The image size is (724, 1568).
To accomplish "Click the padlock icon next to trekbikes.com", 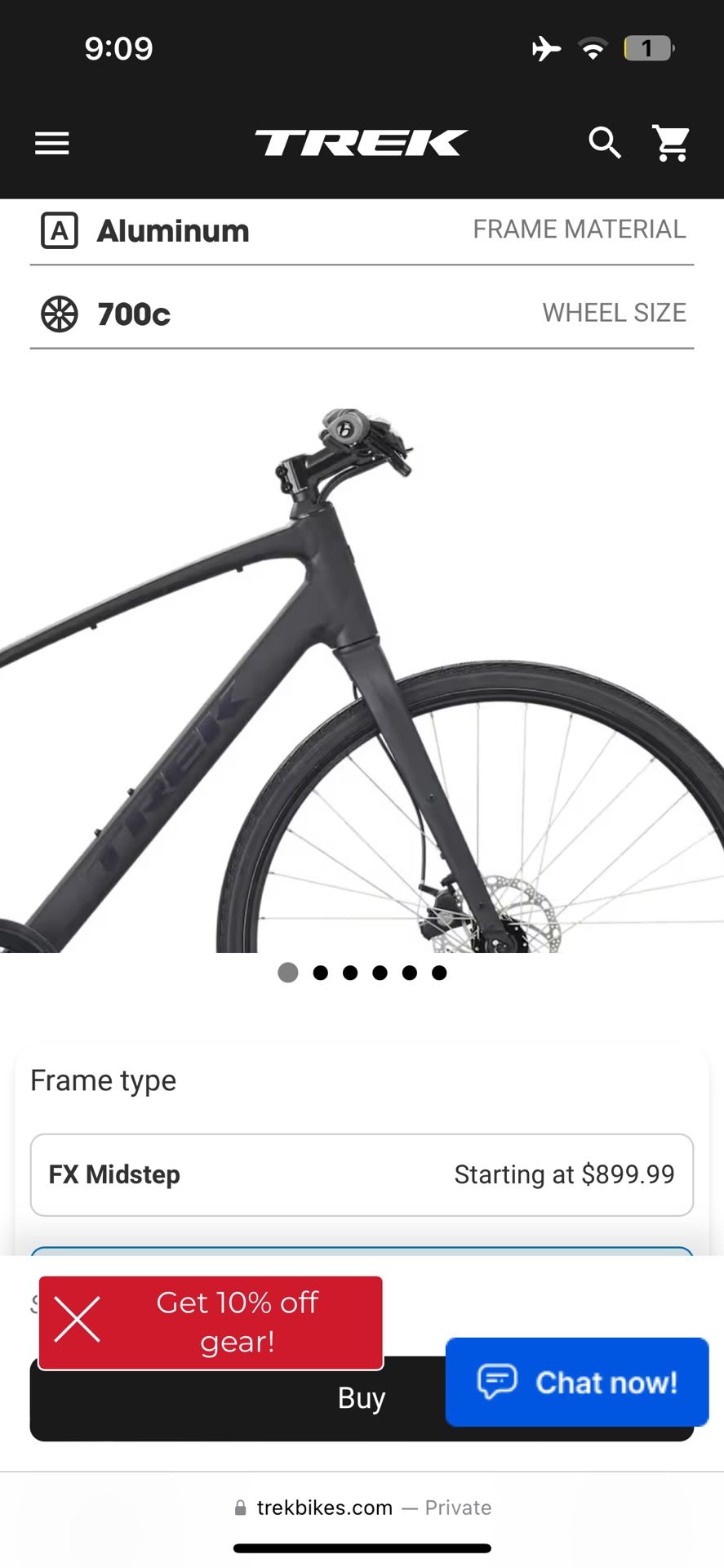I will (x=241, y=1508).
